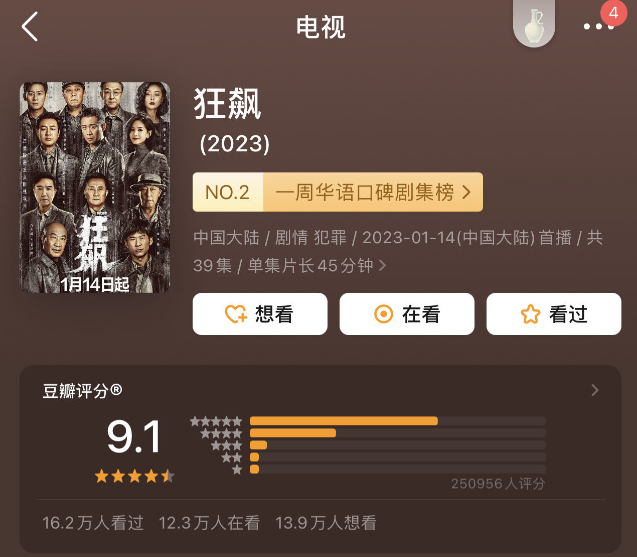Mark 狂飙 as 想看
The image size is (637, 557).
(x=259, y=314)
